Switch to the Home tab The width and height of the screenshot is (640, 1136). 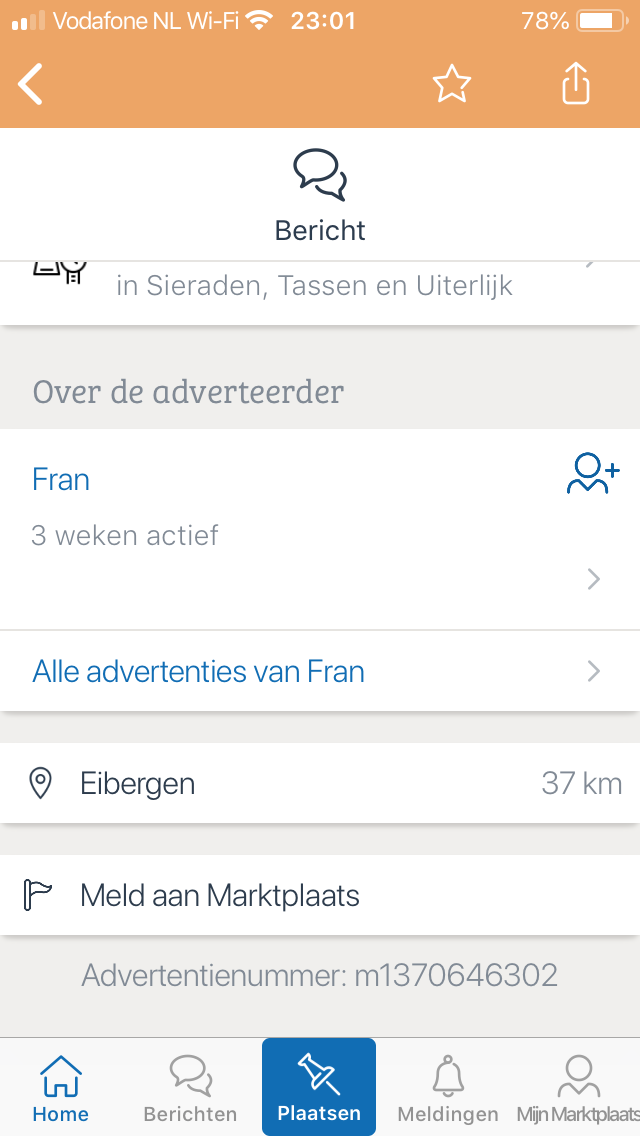tap(61, 1087)
